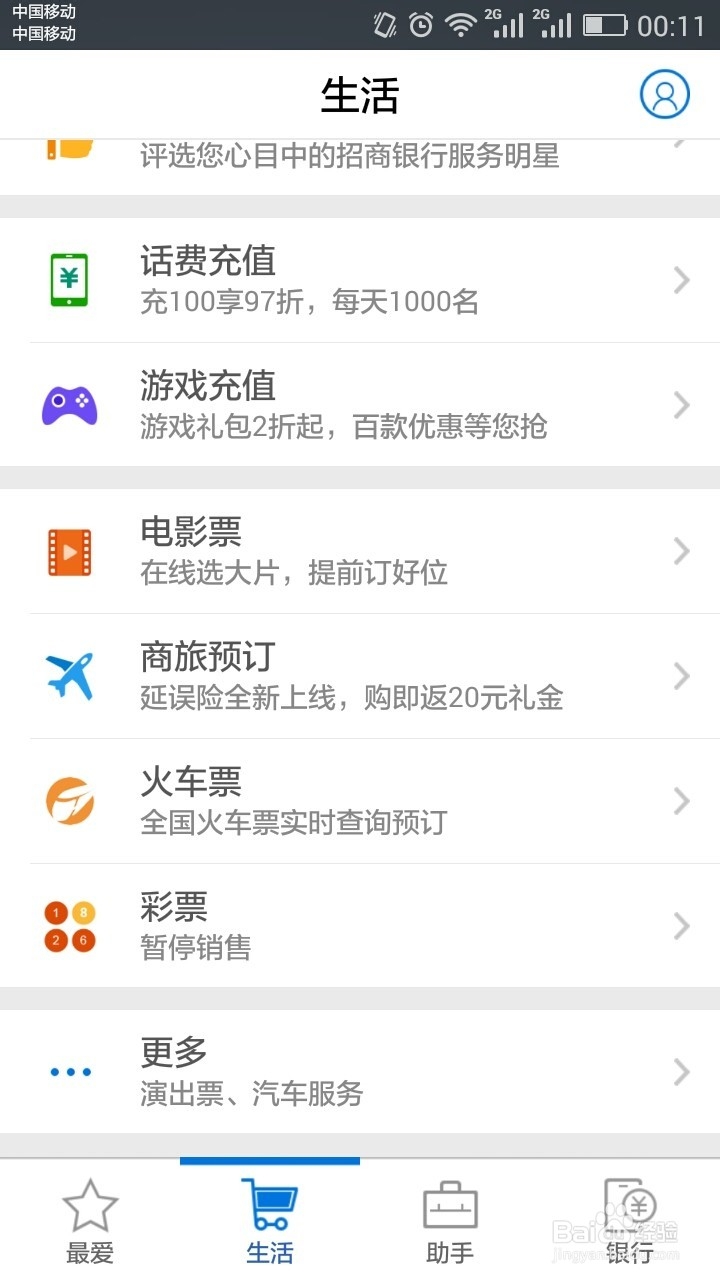The height and width of the screenshot is (1280, 720).
Task: Open 游戏充值 game recharge entry
Action: pyautogui.click(x=300, y=404)
